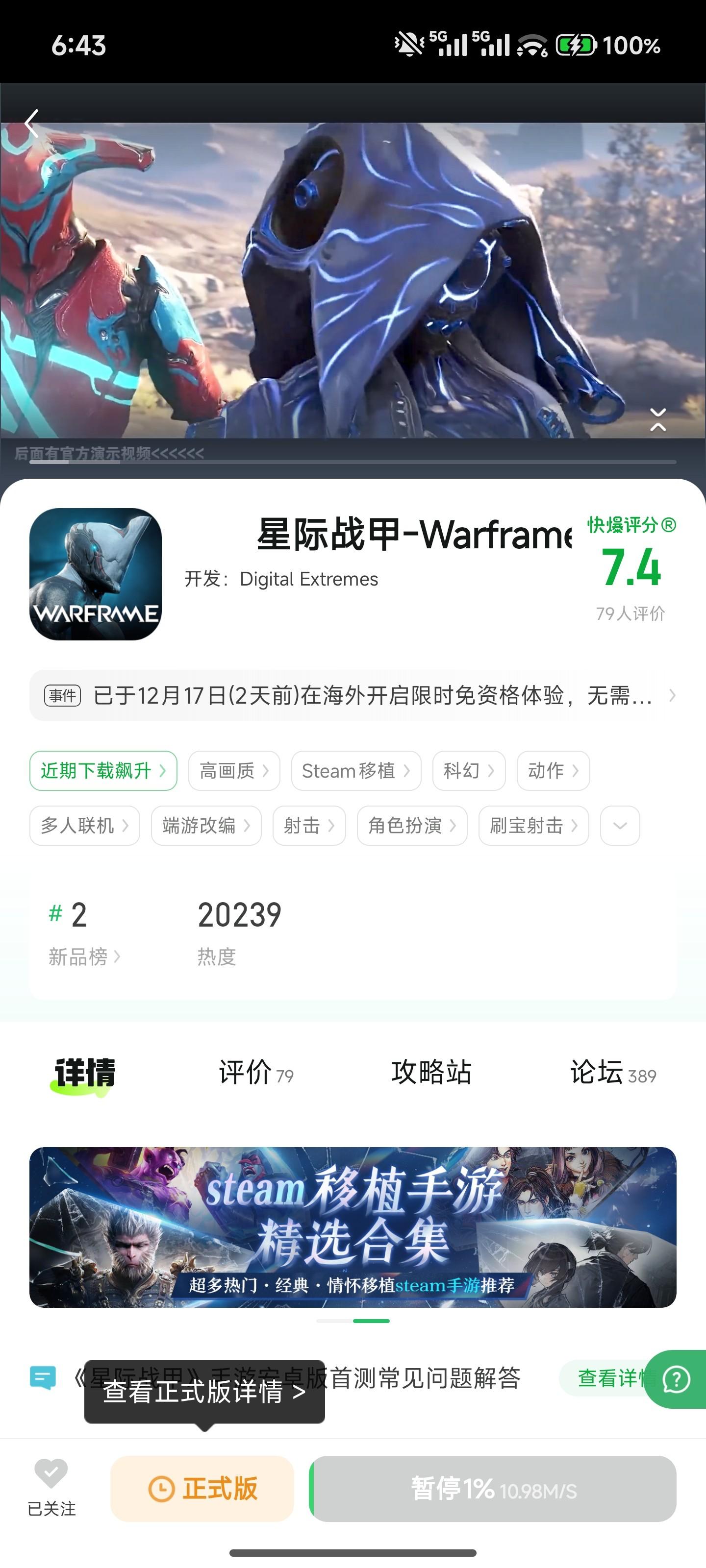The image size is (706, 1568).
Task: Select the 动作 tag chip
Action: click(553, 771)
